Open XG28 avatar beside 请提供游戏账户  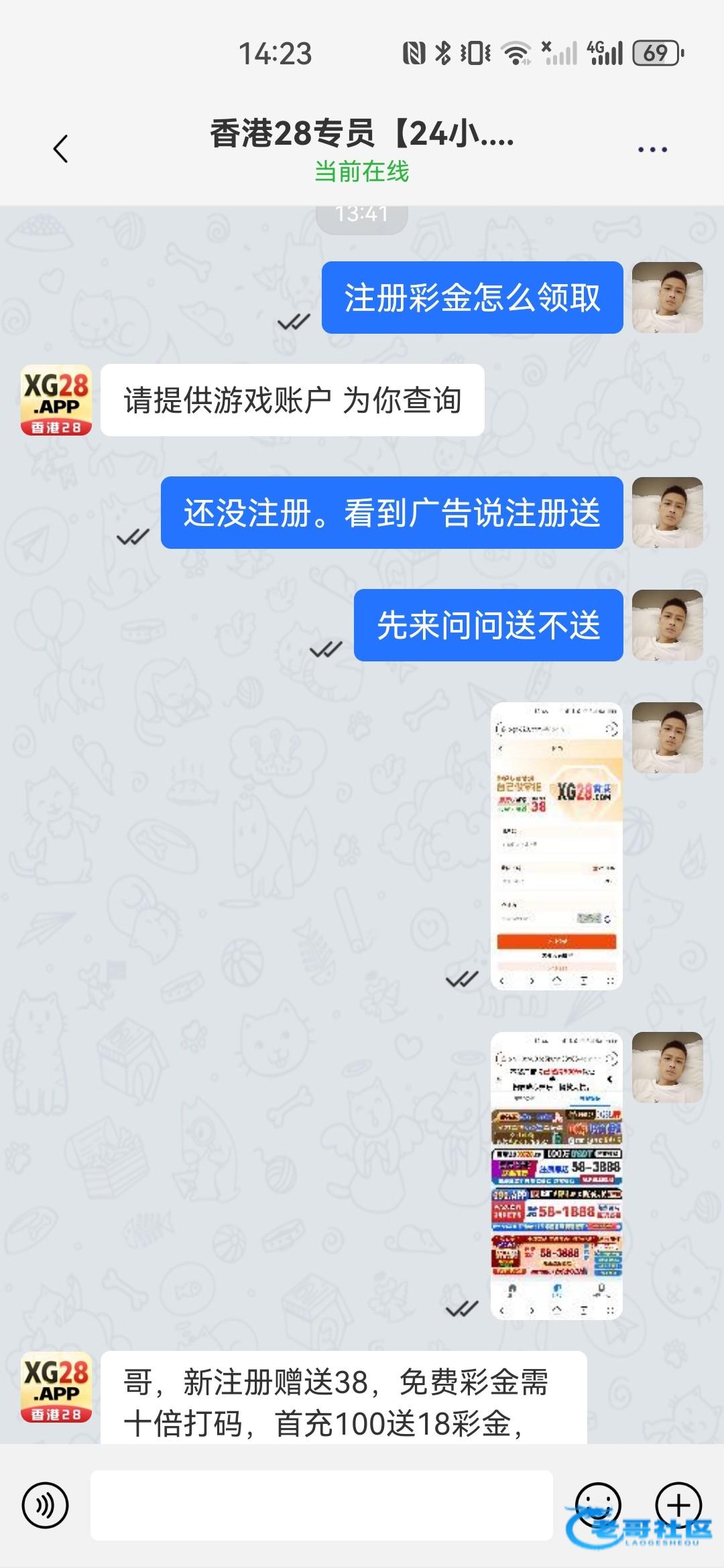pos(56,400)
